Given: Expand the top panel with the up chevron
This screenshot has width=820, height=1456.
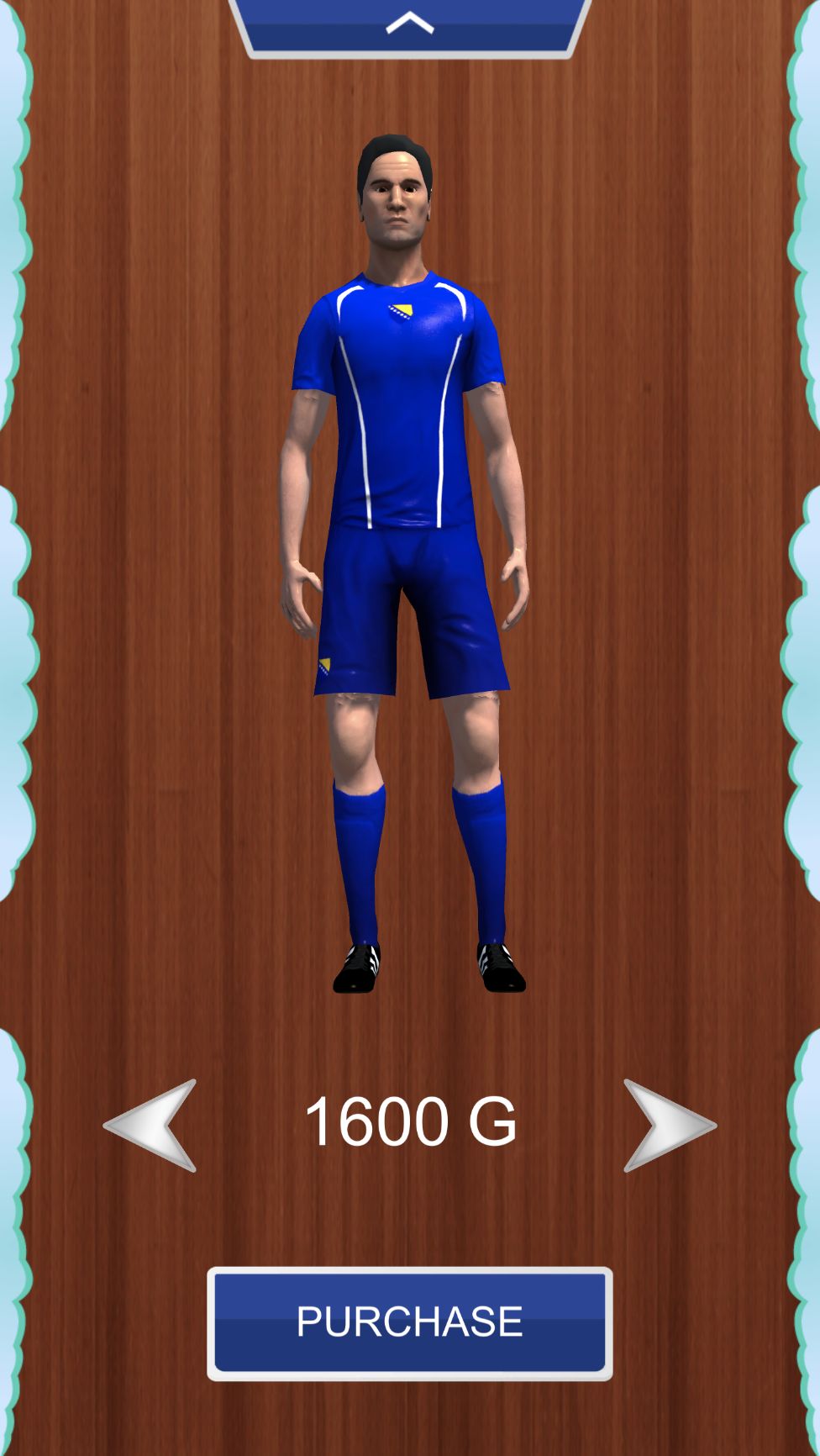Looking at the screenshot, I should tap(409, 24).
